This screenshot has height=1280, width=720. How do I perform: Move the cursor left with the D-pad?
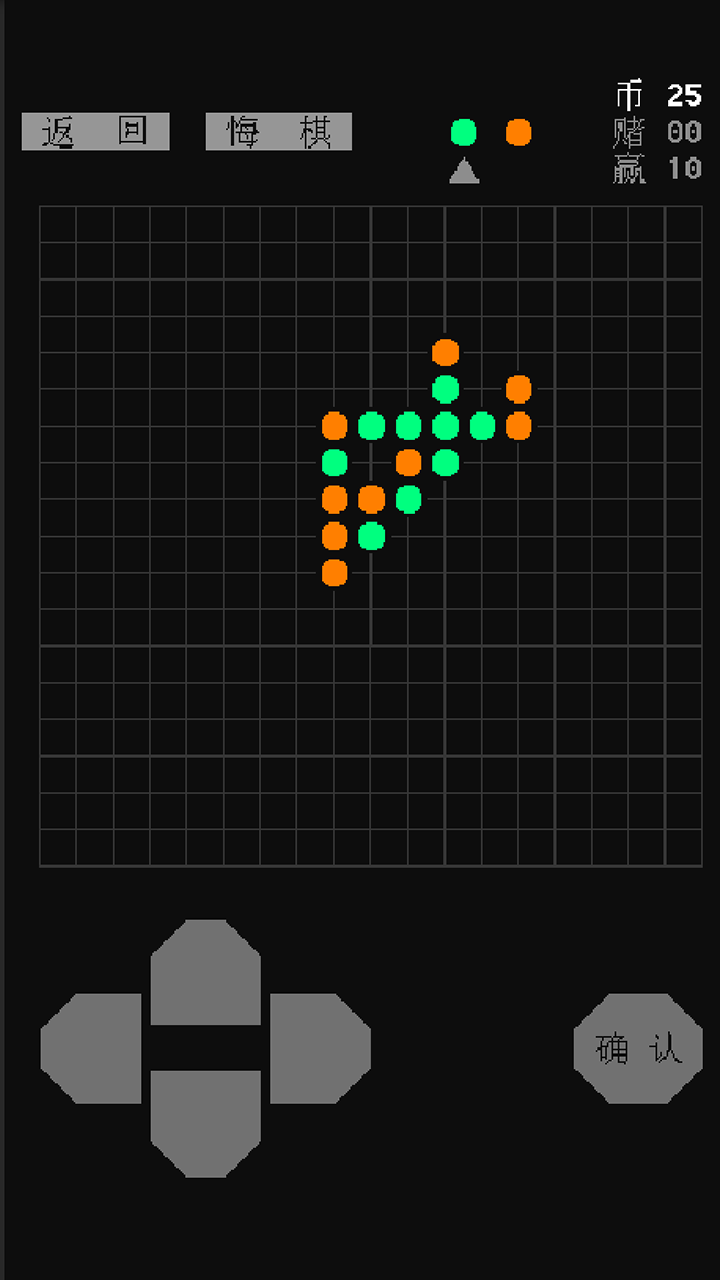[91, 1048]
